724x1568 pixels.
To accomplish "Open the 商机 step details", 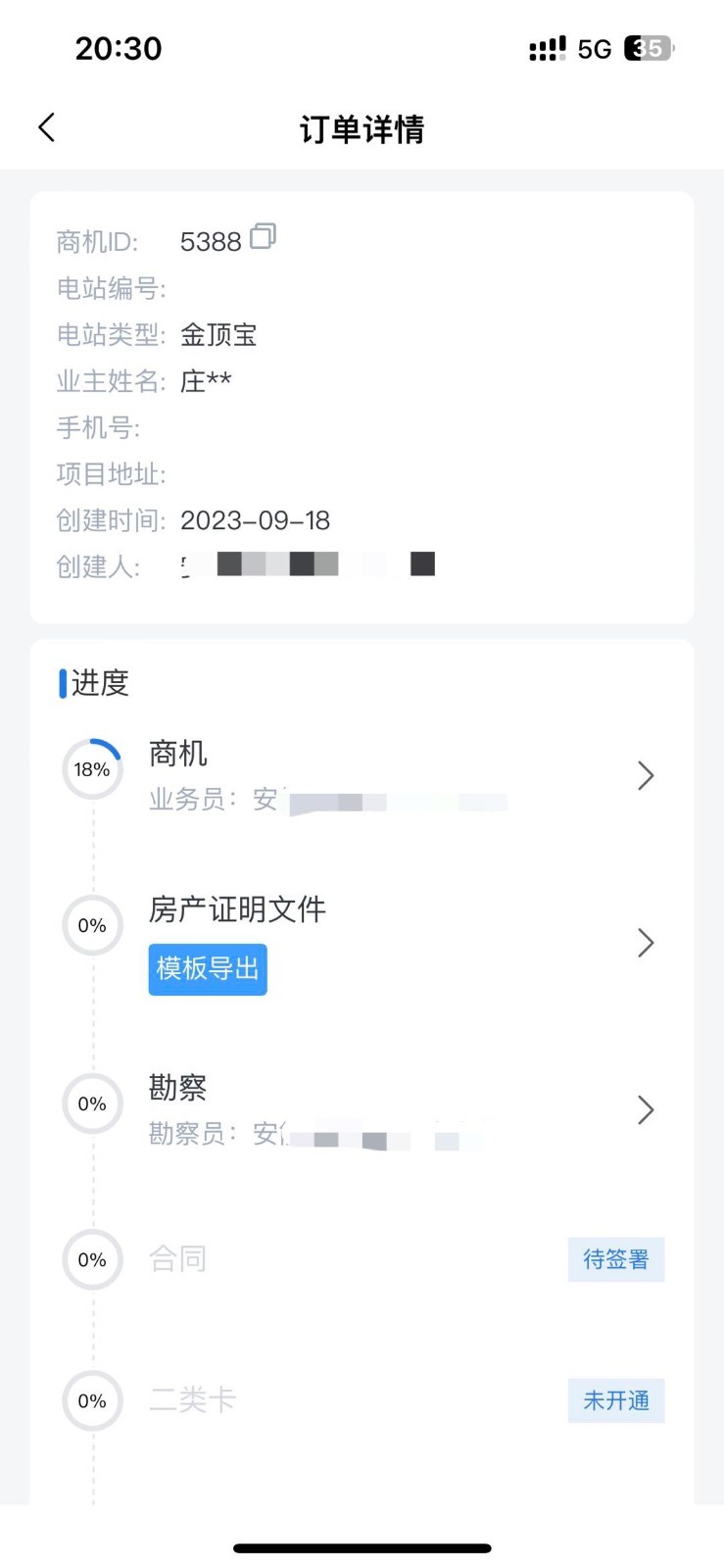I will point(646,775).
